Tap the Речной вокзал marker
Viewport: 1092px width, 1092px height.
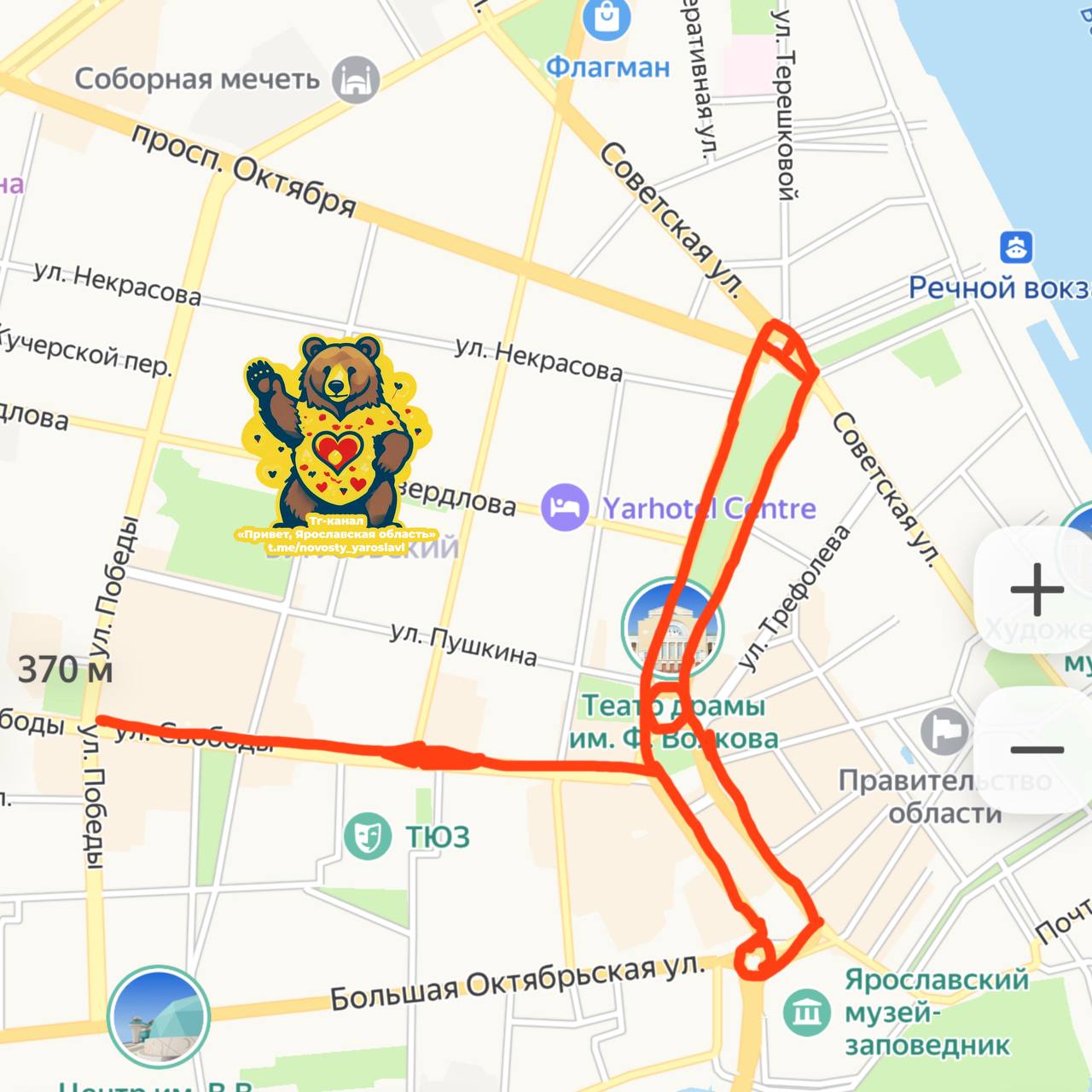pos(1016,247)
